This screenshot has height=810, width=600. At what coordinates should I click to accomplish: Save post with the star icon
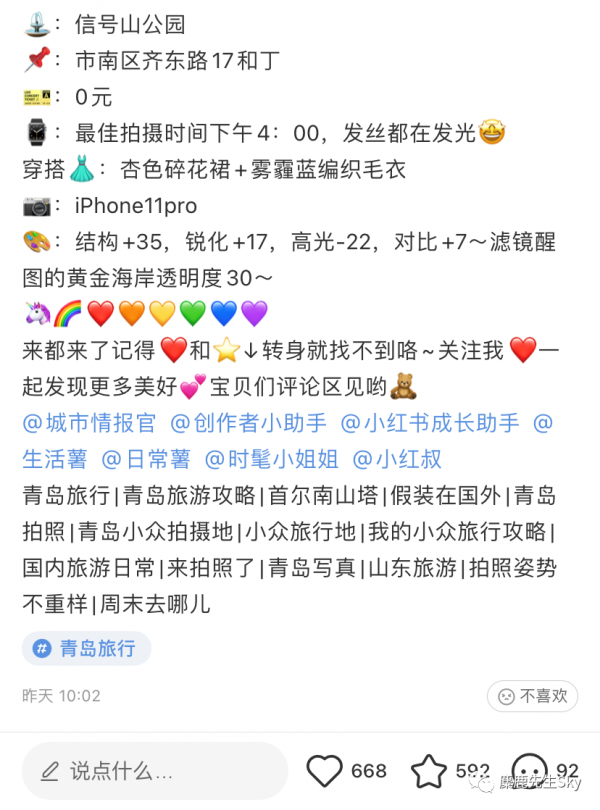click(x=429, y=771)
